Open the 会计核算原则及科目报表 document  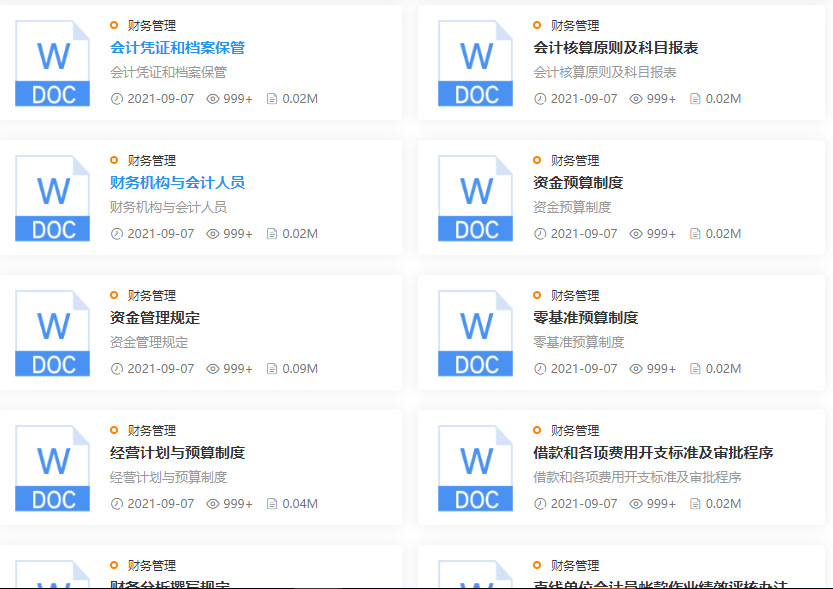615,48
